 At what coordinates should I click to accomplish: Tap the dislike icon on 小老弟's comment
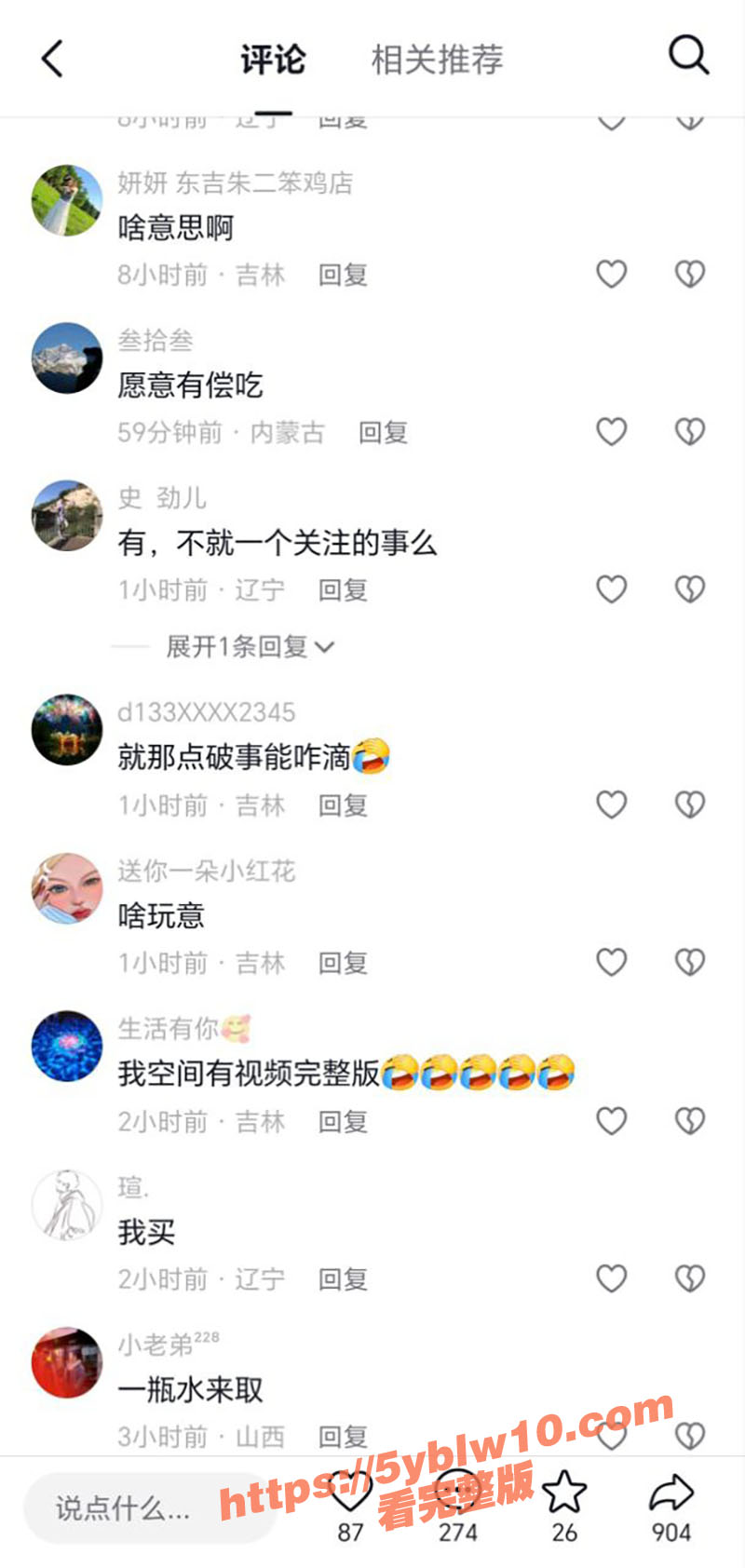click(689, 1435)
